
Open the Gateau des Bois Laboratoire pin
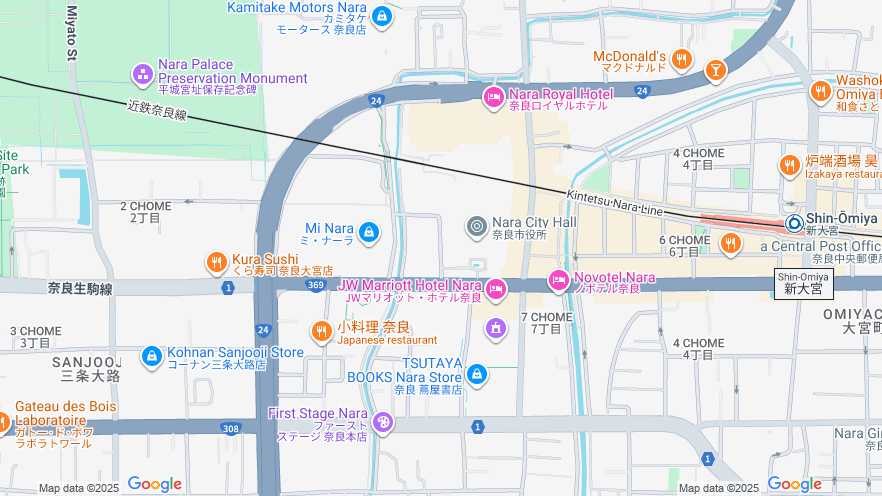tap(5, 422)
